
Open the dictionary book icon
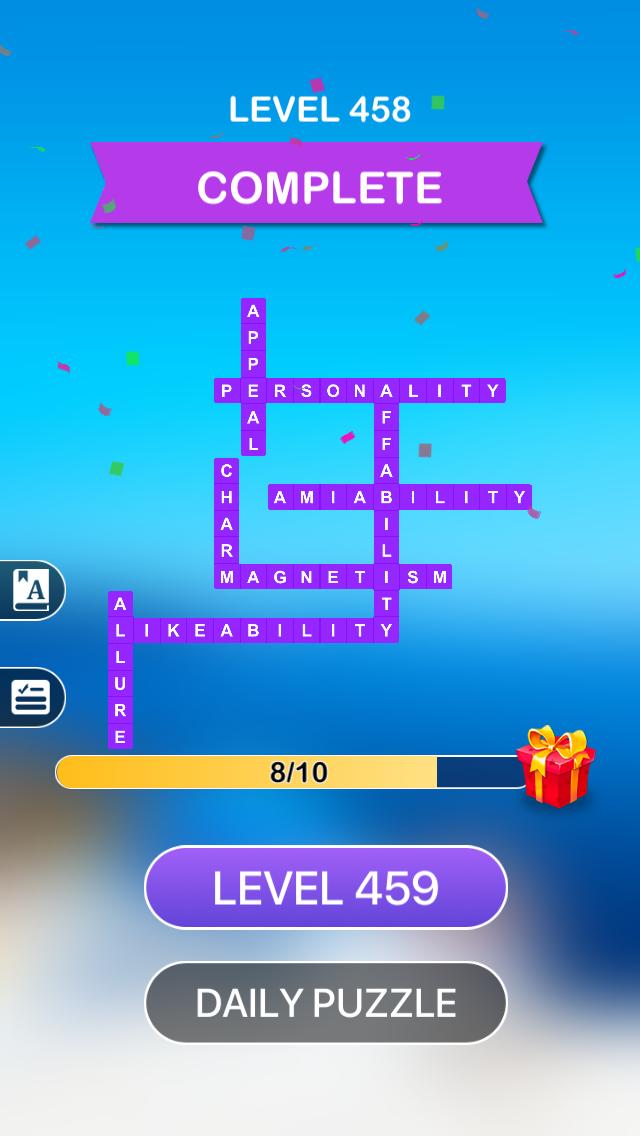30,590
